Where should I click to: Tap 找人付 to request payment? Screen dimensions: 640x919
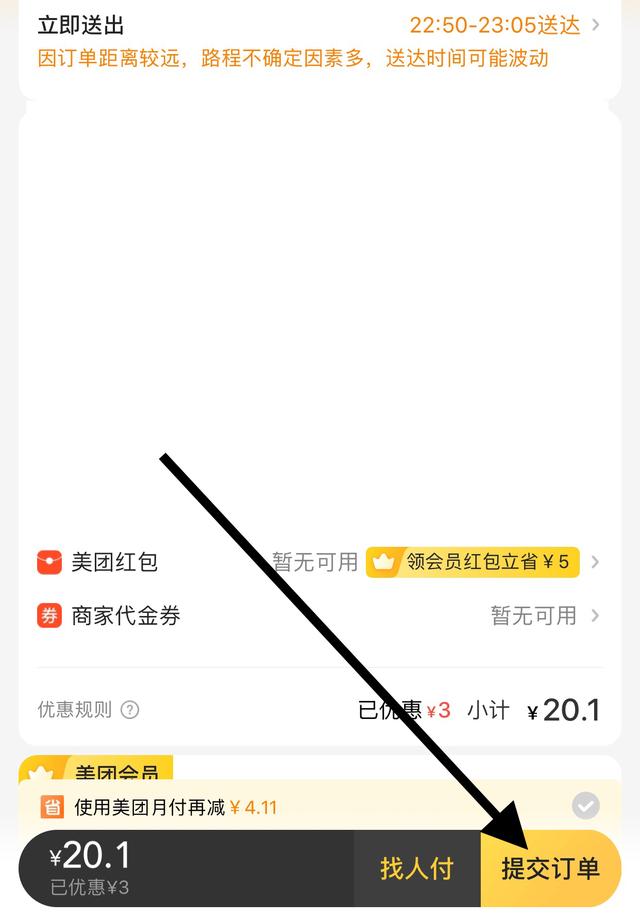tap(416, 868)
